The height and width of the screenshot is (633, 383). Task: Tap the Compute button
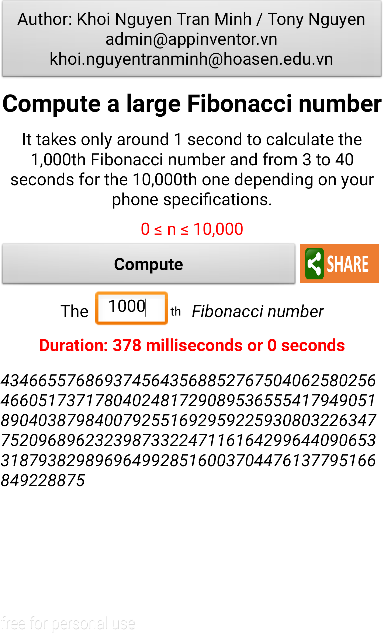149,264
